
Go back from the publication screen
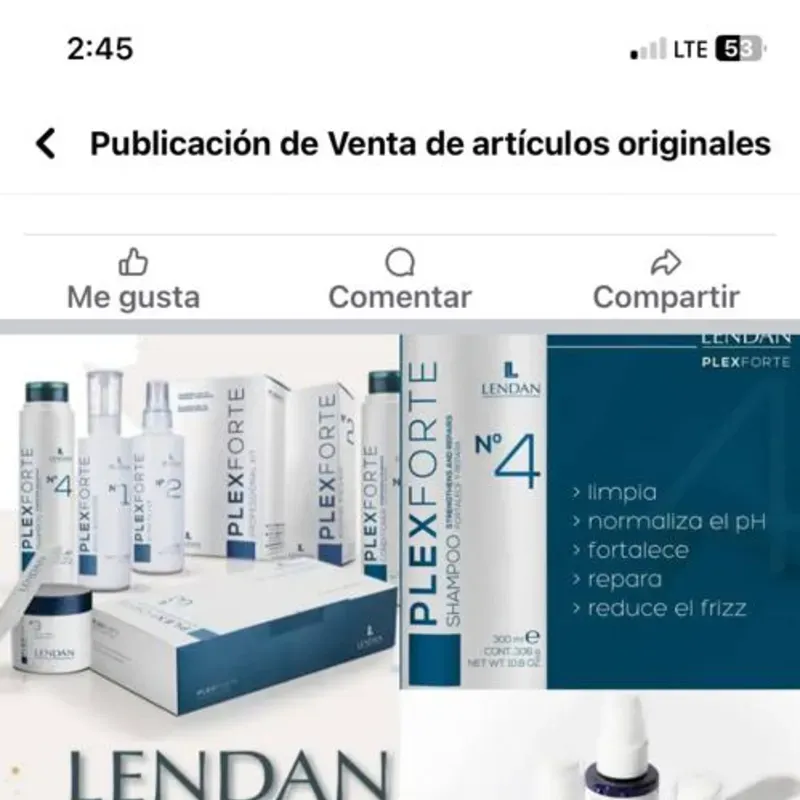46,144
